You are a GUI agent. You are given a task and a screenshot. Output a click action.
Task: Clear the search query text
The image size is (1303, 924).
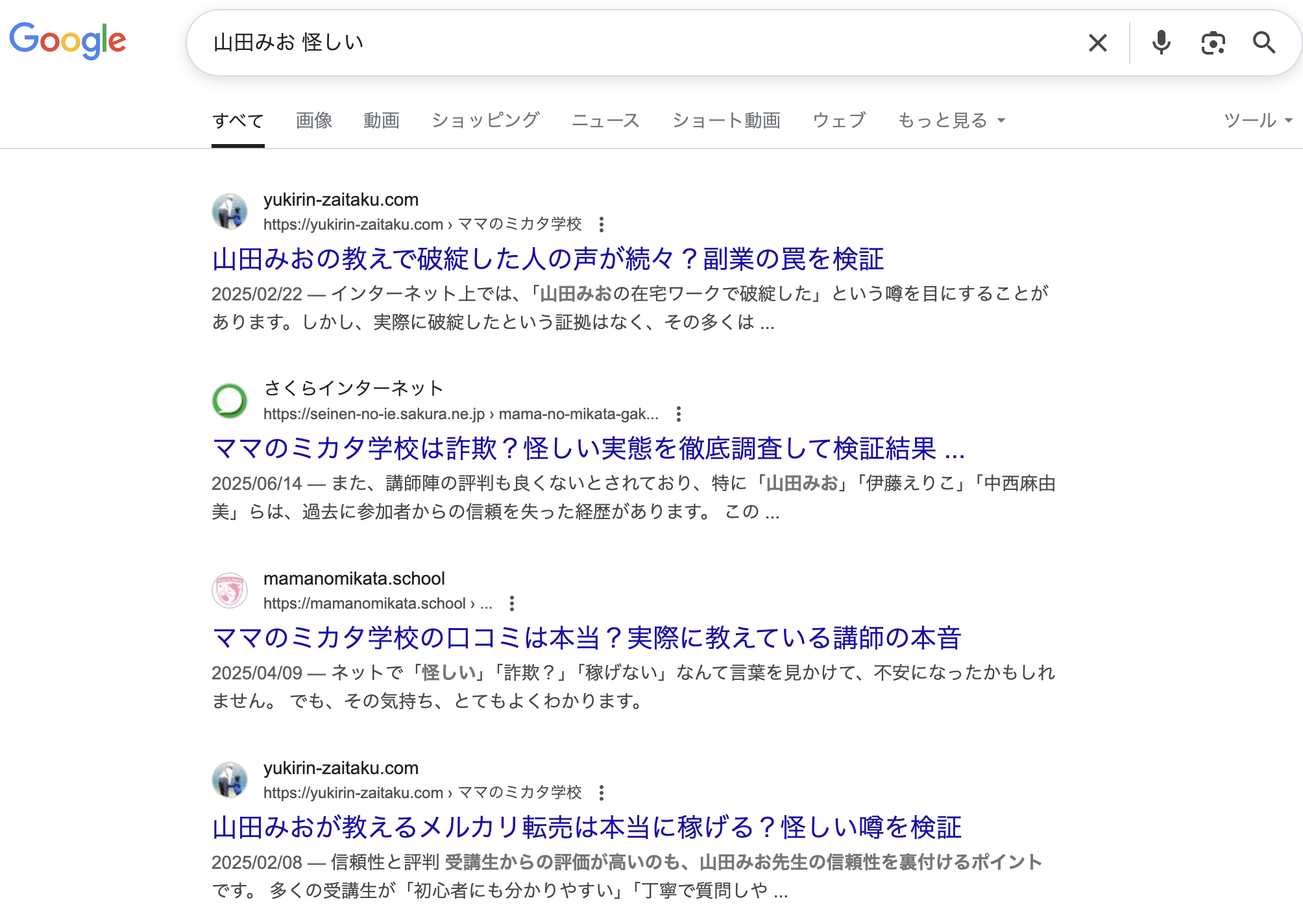1097,43
